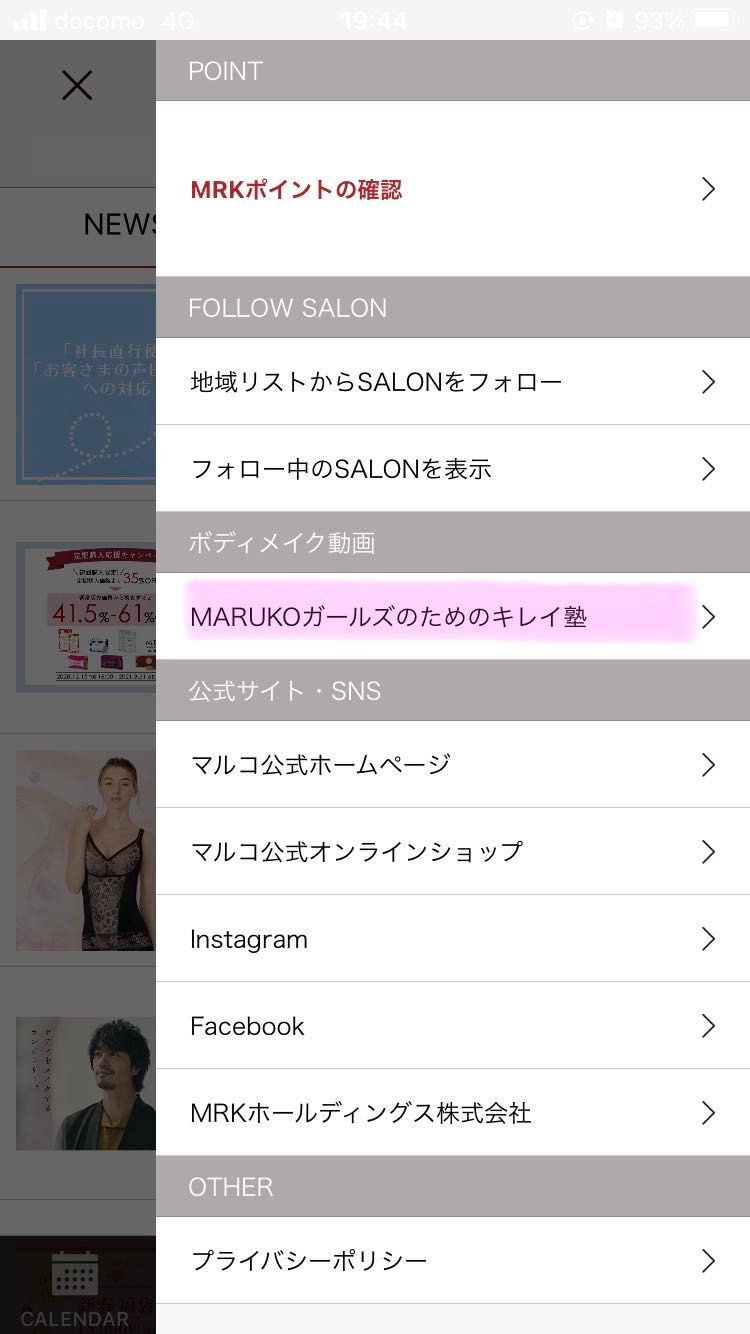
Task: Open the Facebook row
Action: (452, 1025)
